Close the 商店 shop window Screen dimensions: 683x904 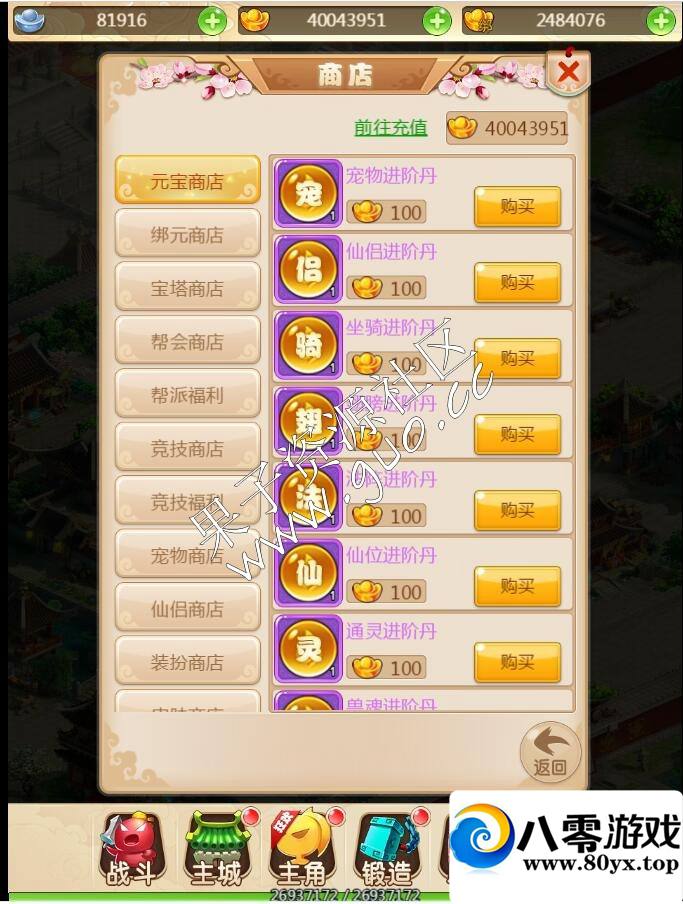coord(568,72)
